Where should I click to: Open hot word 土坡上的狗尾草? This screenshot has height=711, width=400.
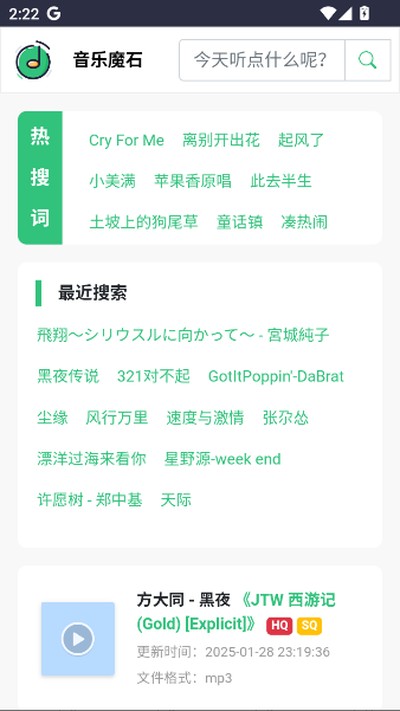point(144,222)
